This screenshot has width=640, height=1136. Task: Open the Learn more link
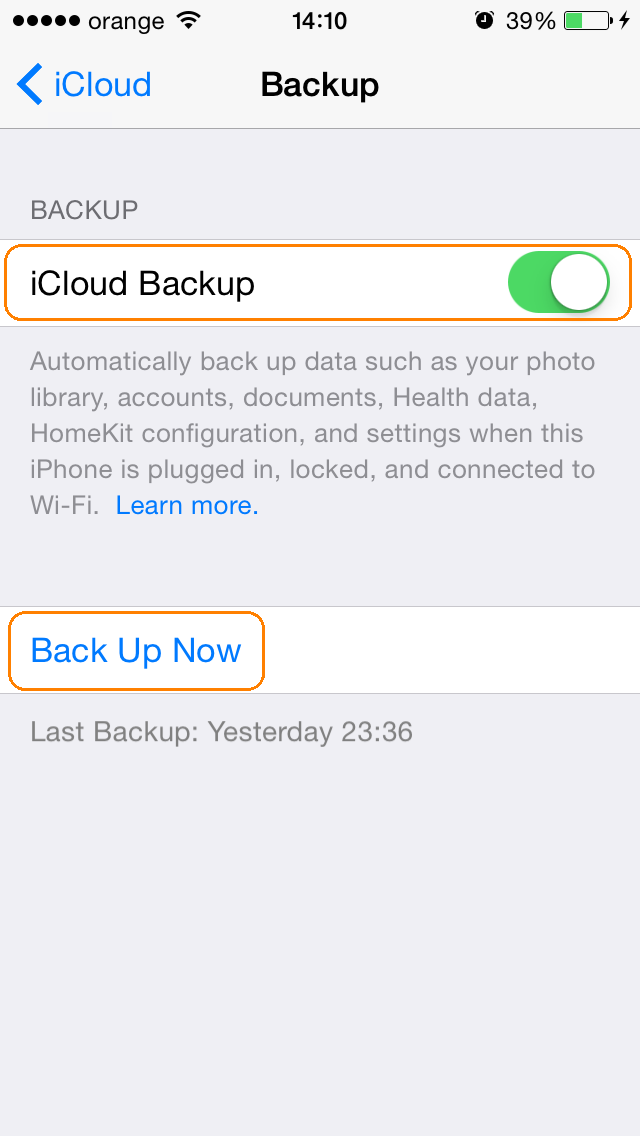coord(187,506)
